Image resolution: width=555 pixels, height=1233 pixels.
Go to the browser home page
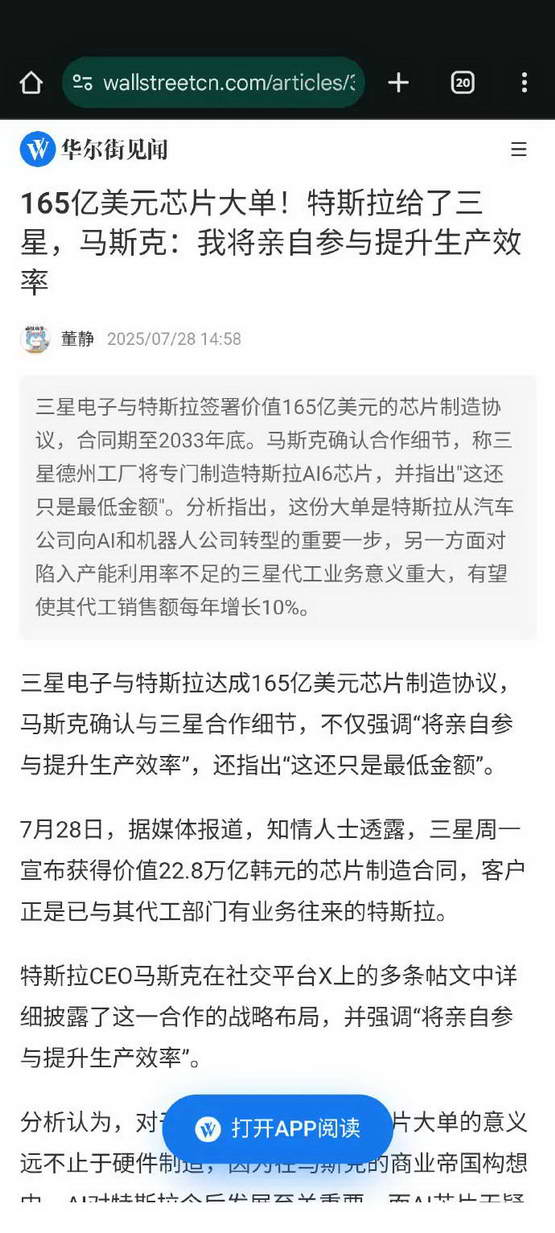tap(31, 83)
